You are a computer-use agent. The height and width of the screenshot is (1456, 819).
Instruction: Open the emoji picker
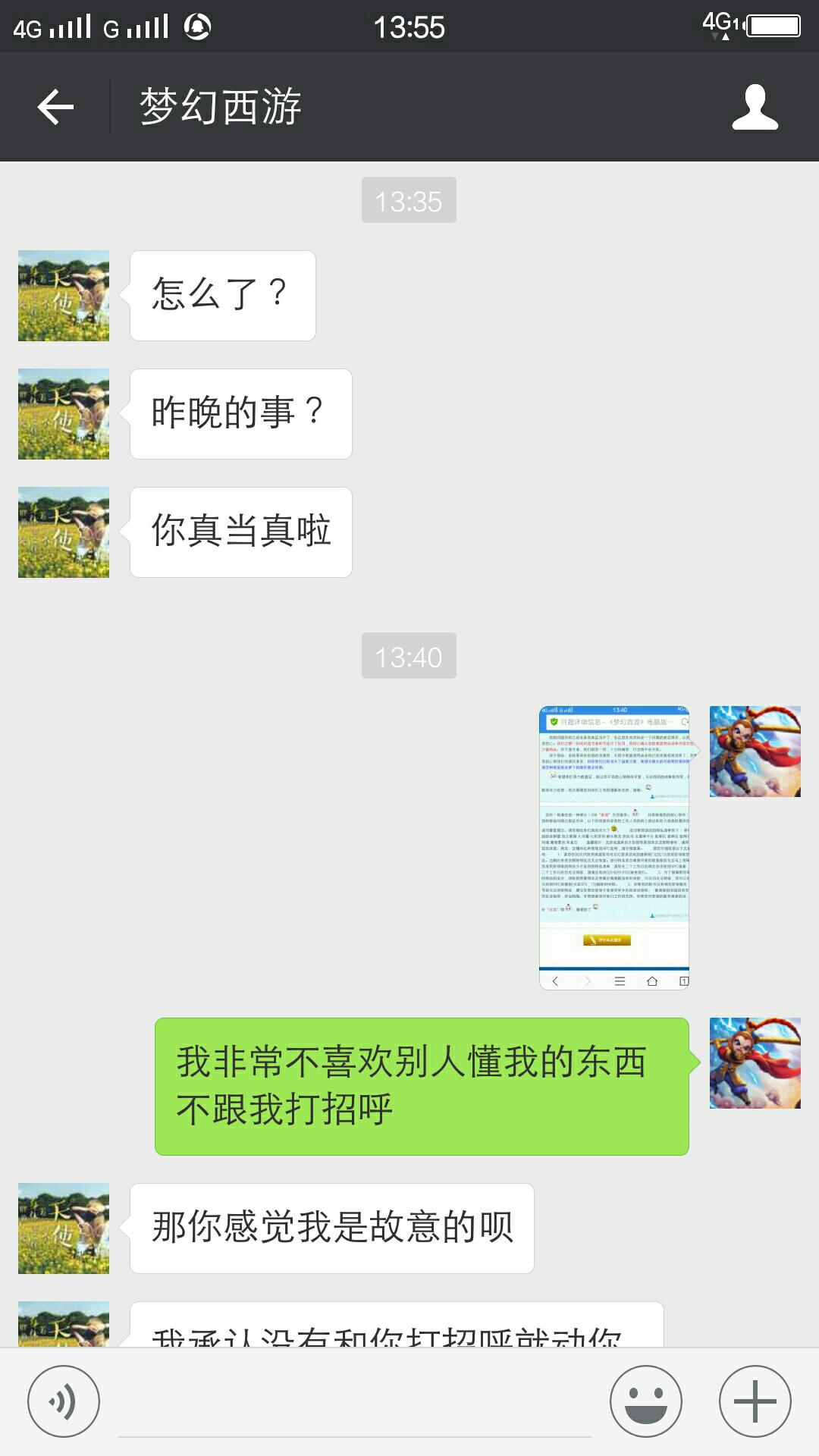645,1401
